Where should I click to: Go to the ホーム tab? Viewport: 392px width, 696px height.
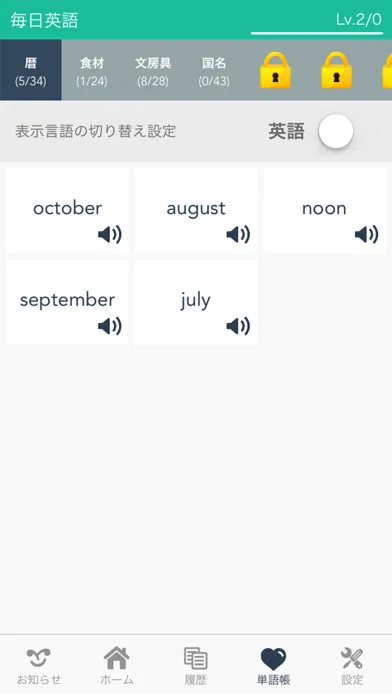[x=117, y=666]
